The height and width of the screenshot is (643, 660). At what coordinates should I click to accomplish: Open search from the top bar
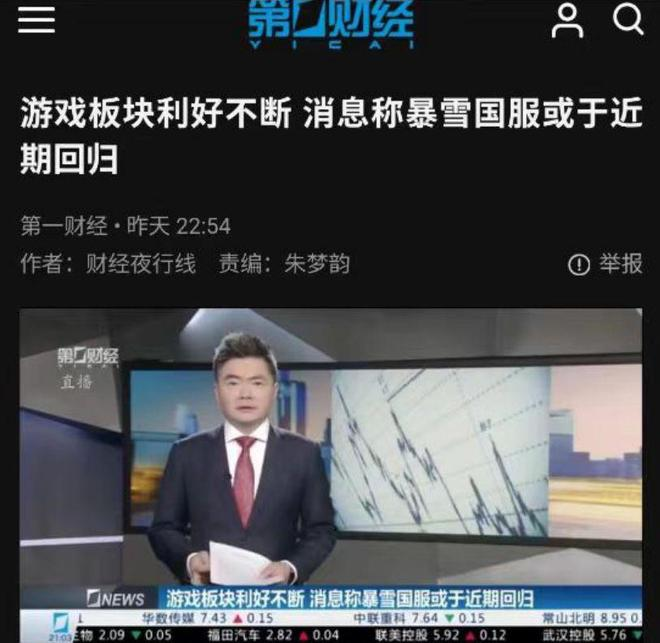[628, 19]
